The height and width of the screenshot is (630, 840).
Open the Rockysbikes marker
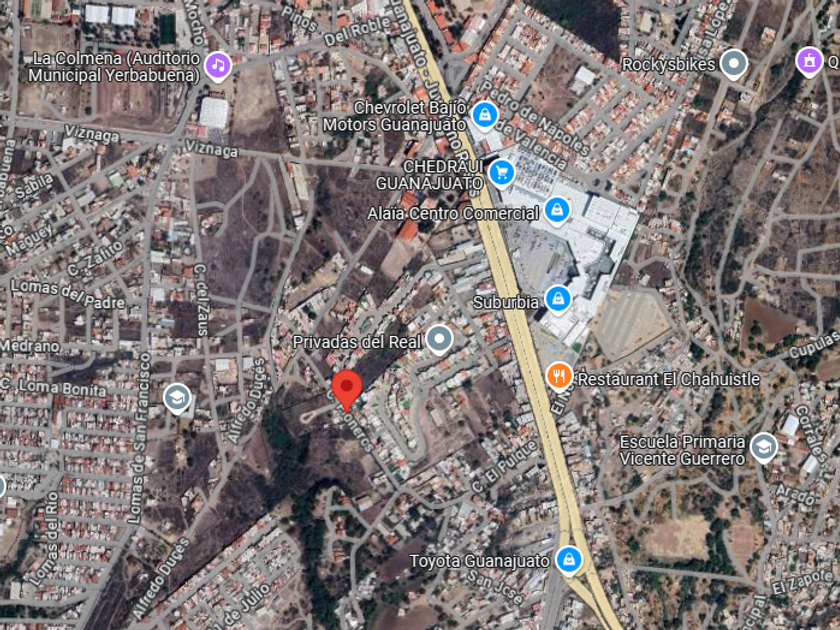point(733,64)
